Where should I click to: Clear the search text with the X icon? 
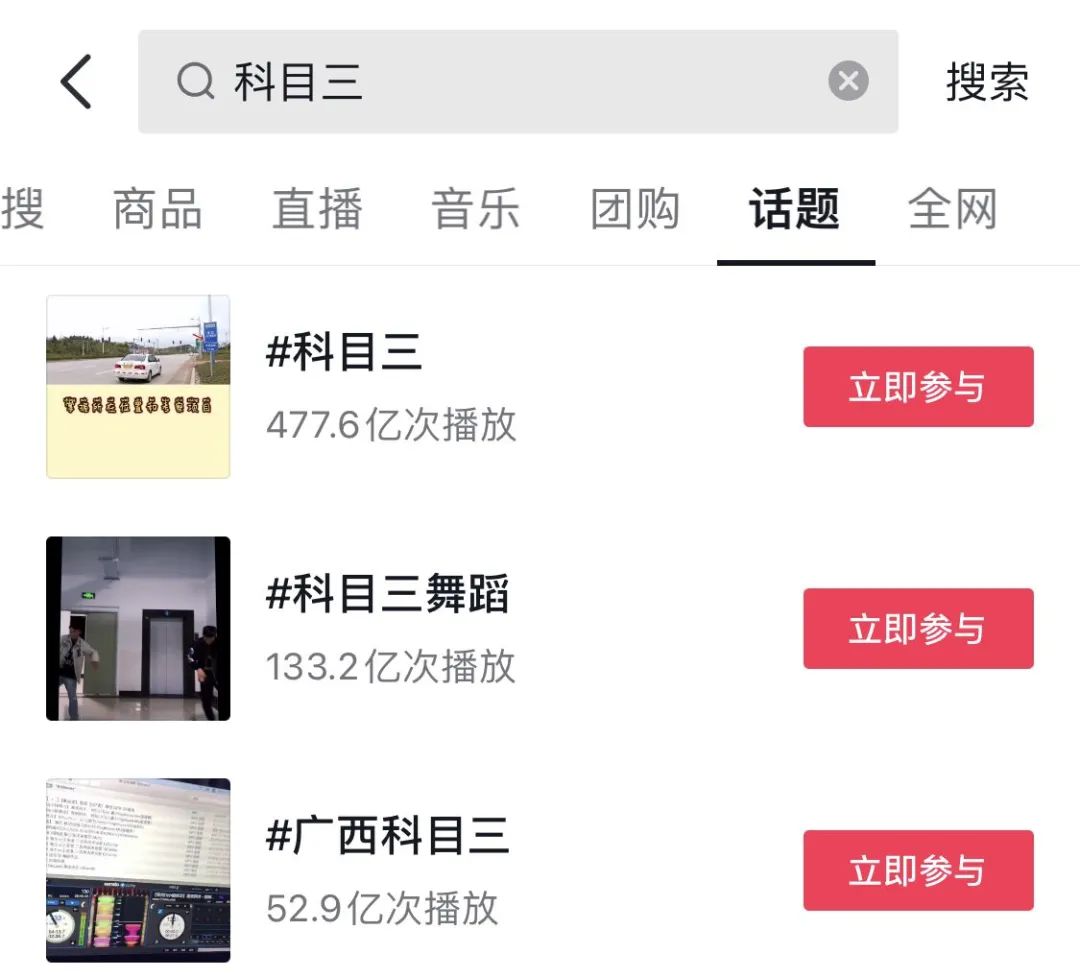(x=848, y=81)
